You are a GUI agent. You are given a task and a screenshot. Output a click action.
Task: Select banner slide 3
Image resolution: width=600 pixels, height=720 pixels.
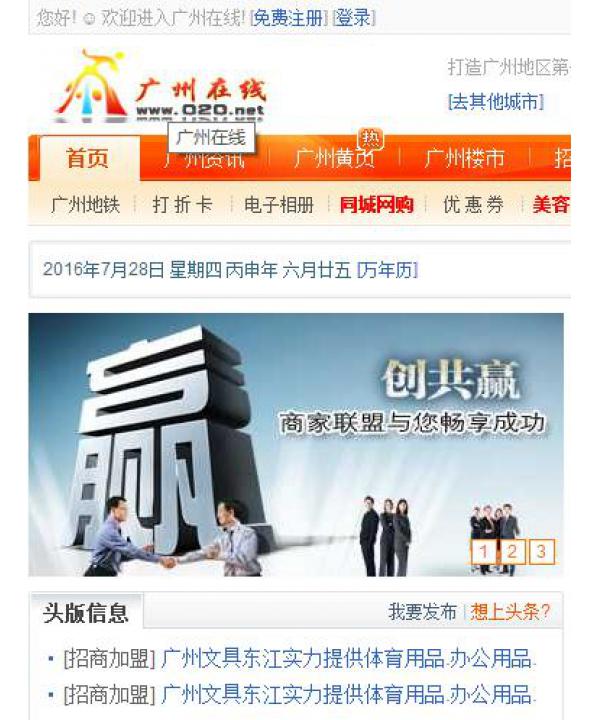pos(541,552)
